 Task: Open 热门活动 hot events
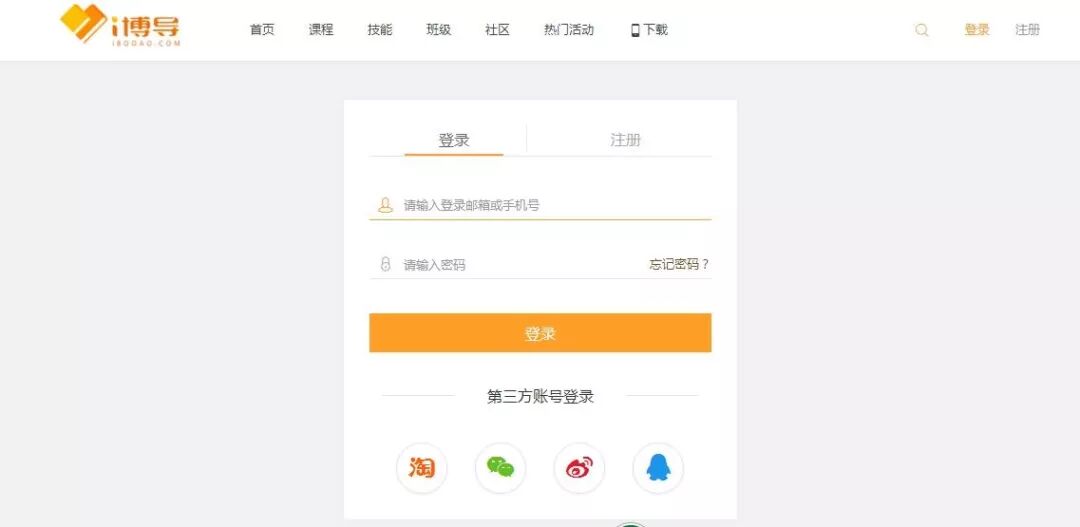click(569, 30)
